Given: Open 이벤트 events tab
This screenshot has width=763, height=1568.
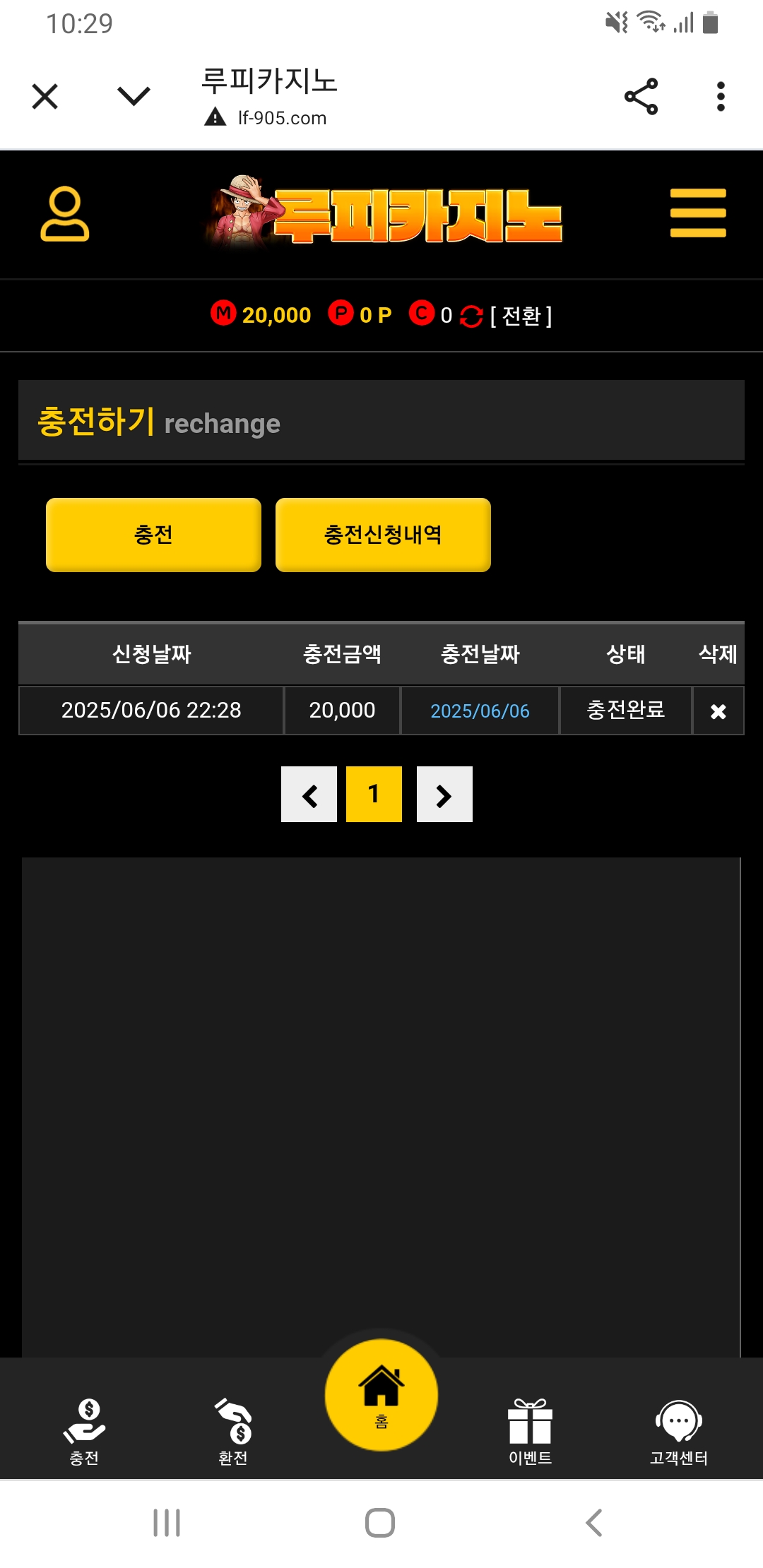Looking at the screenshot, I should (530, 1430).
